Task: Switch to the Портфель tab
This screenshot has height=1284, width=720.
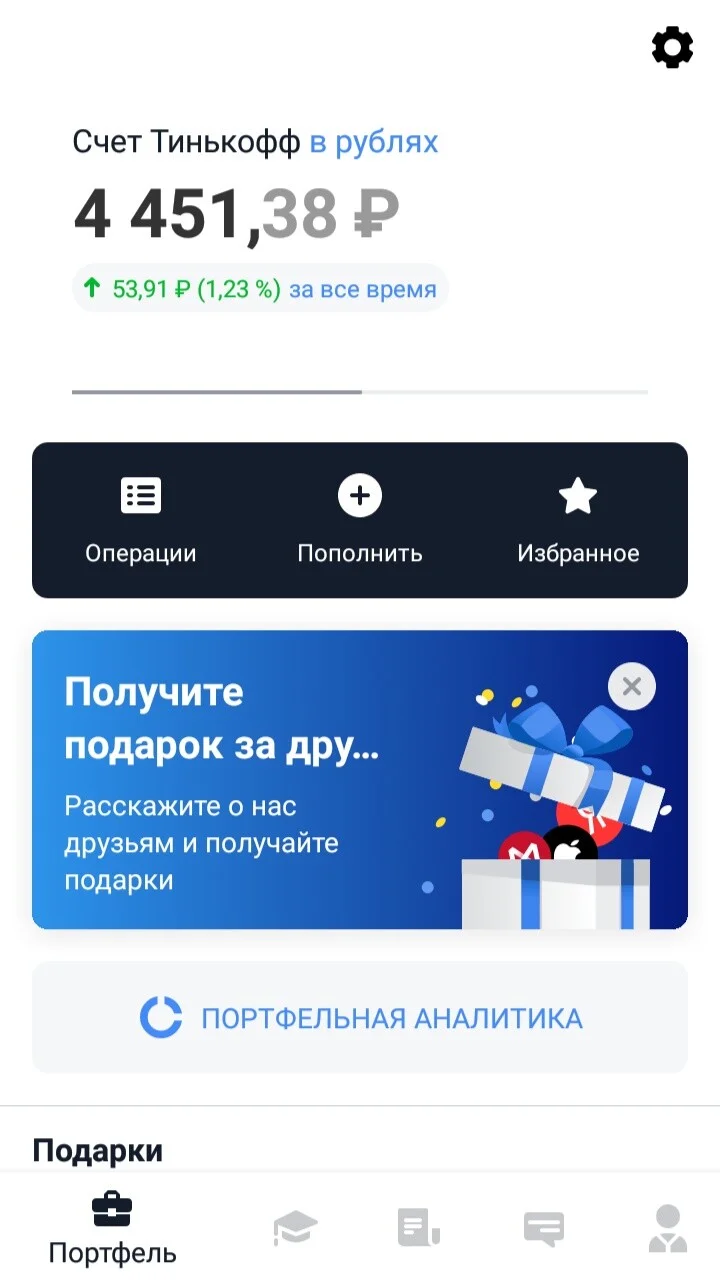Action: pyautogui.click(x=112, y=1228)
